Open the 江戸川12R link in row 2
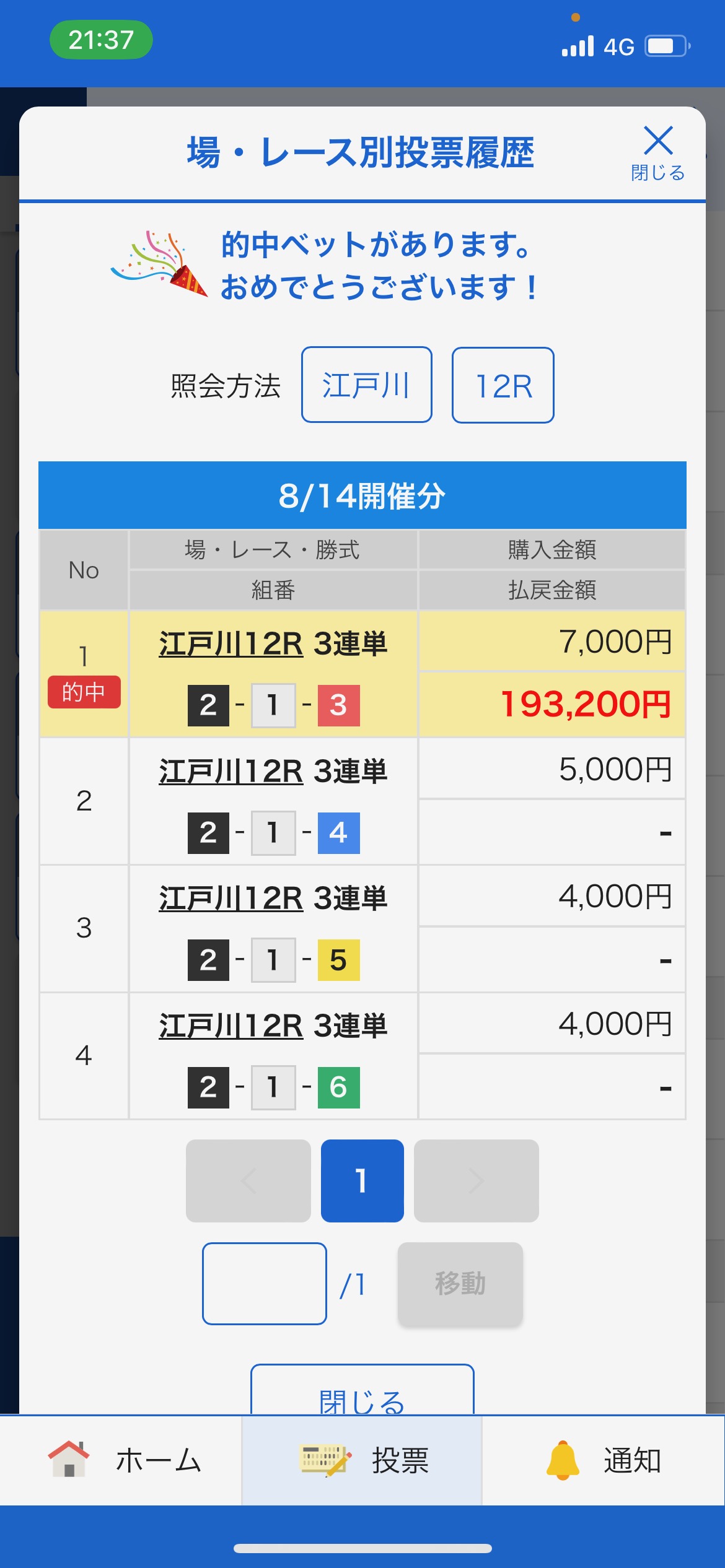Screen dimensions: 725x1568 click(x=231, y=771)
